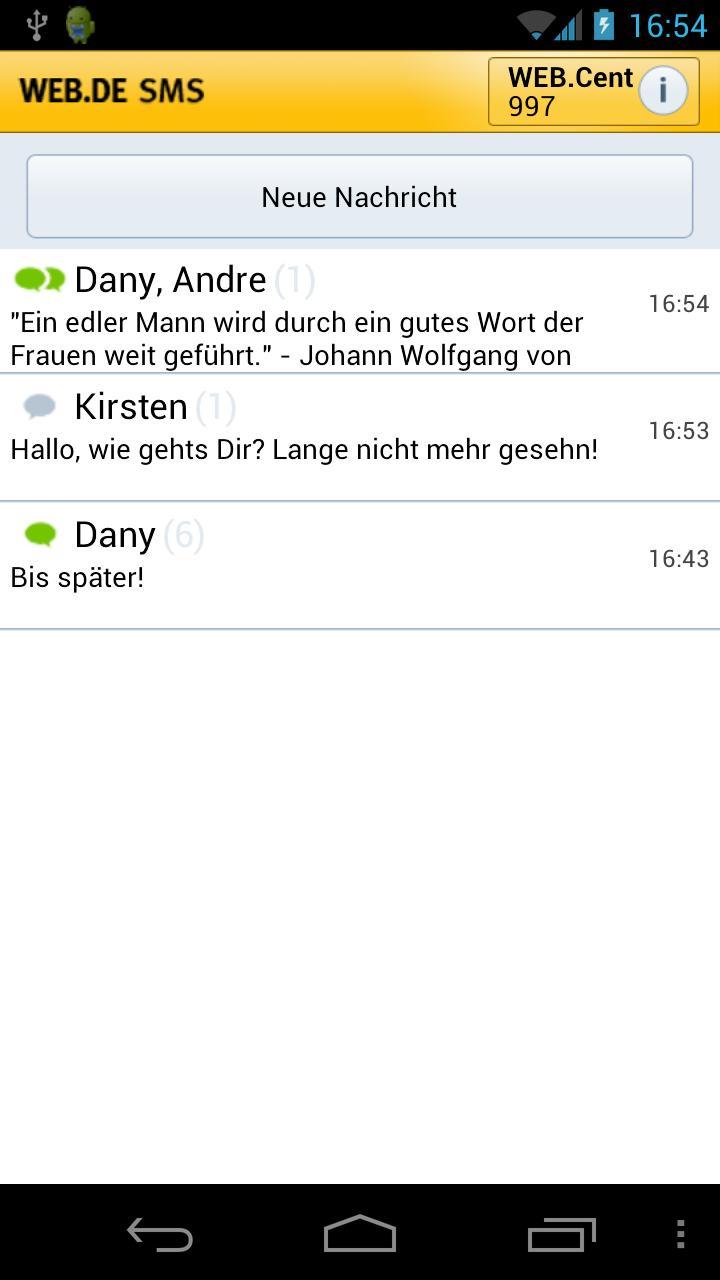Select the green double chat bubble beside Dany, Andre

39,279
